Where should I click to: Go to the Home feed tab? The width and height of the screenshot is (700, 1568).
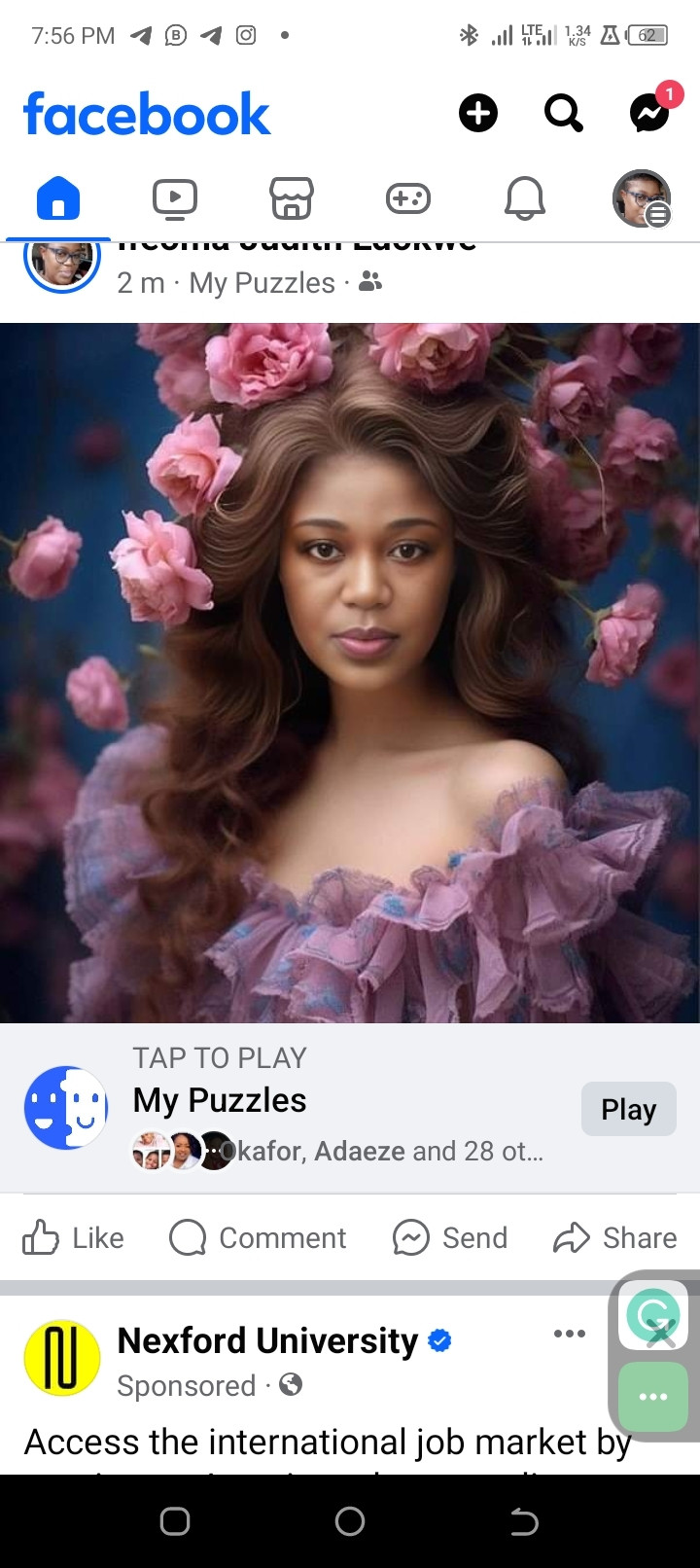(x=58, y=198)
